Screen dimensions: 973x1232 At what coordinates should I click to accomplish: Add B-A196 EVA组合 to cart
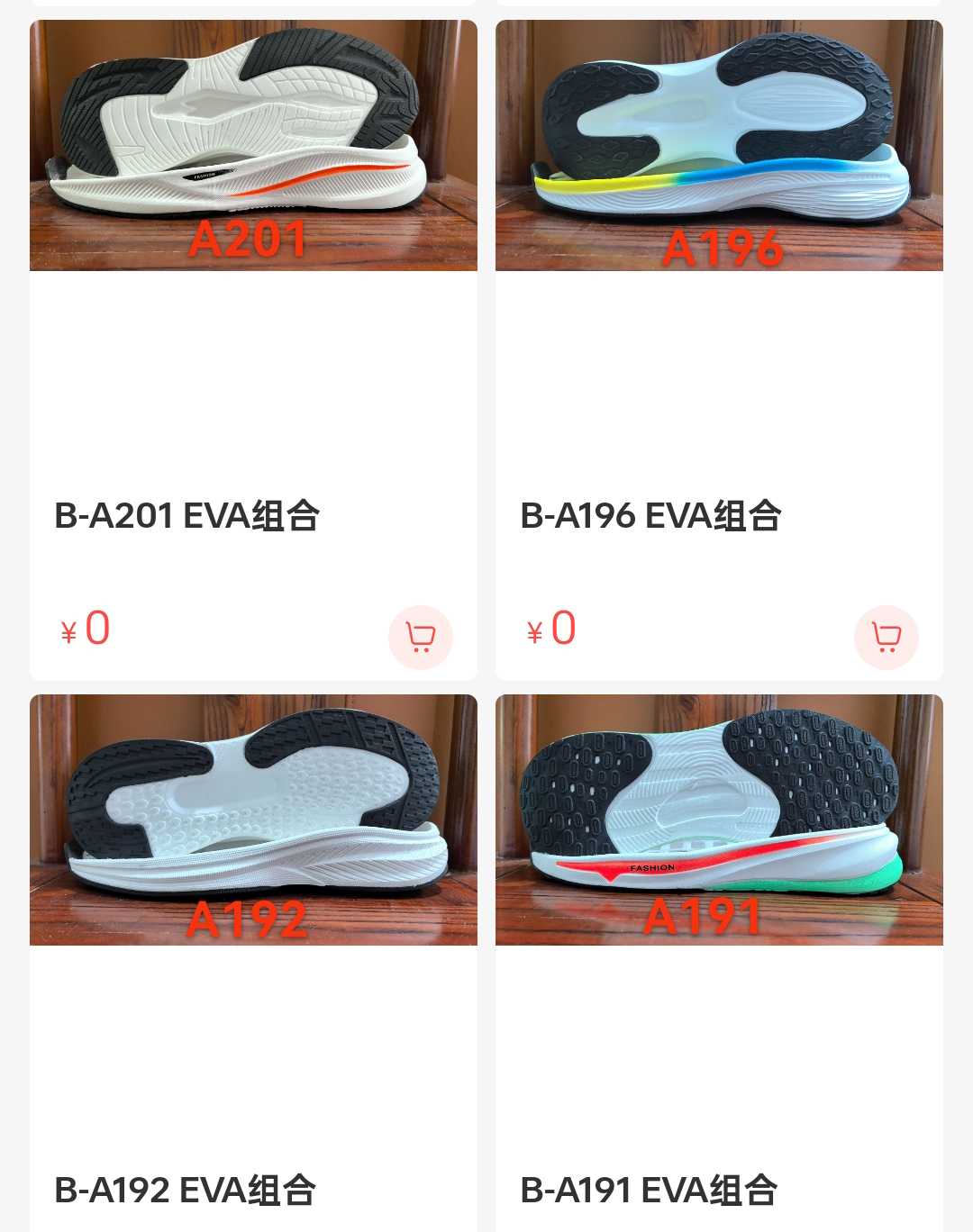886,638
